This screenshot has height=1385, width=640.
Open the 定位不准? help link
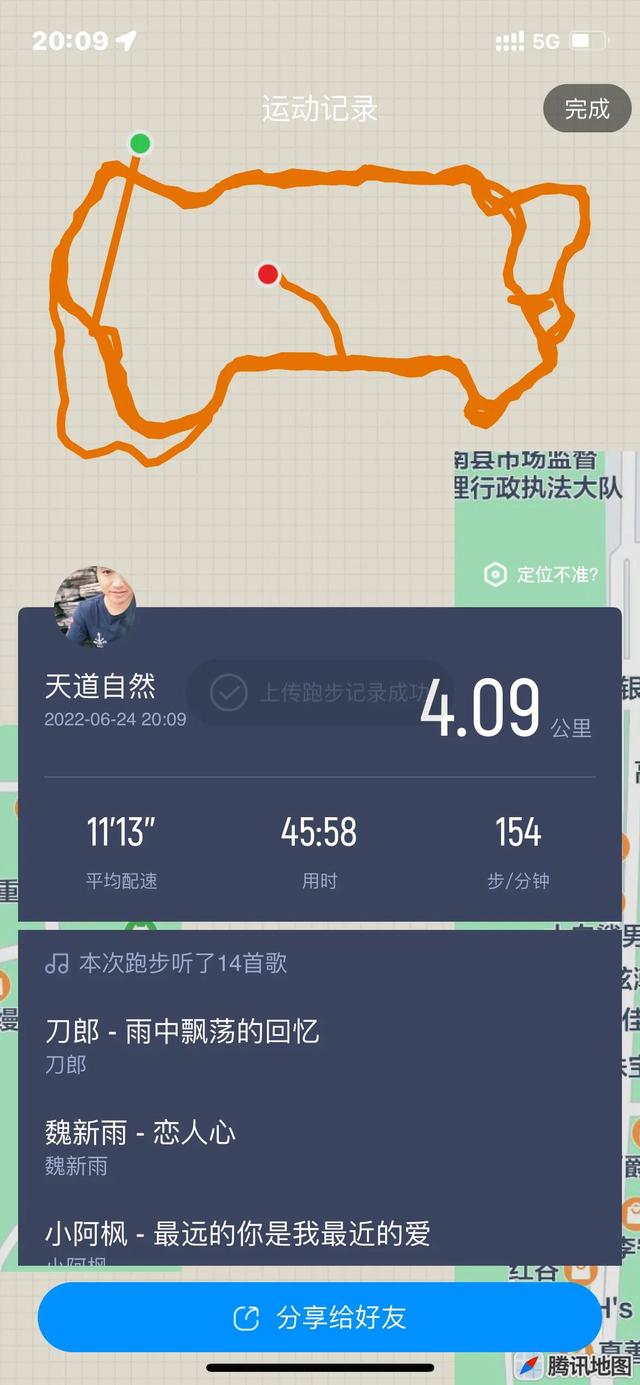(x=541, y=574)
